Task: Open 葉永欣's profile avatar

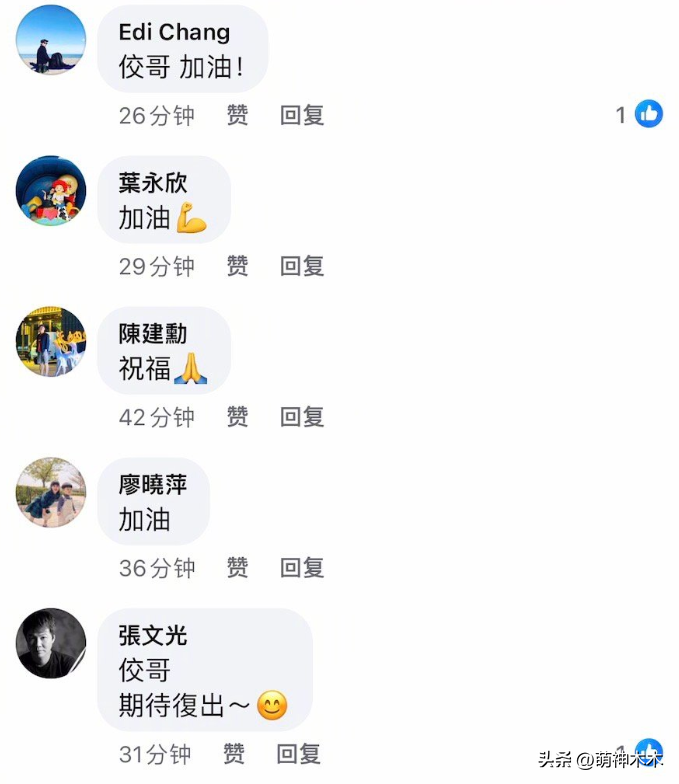Action: [x=52, y=190]
